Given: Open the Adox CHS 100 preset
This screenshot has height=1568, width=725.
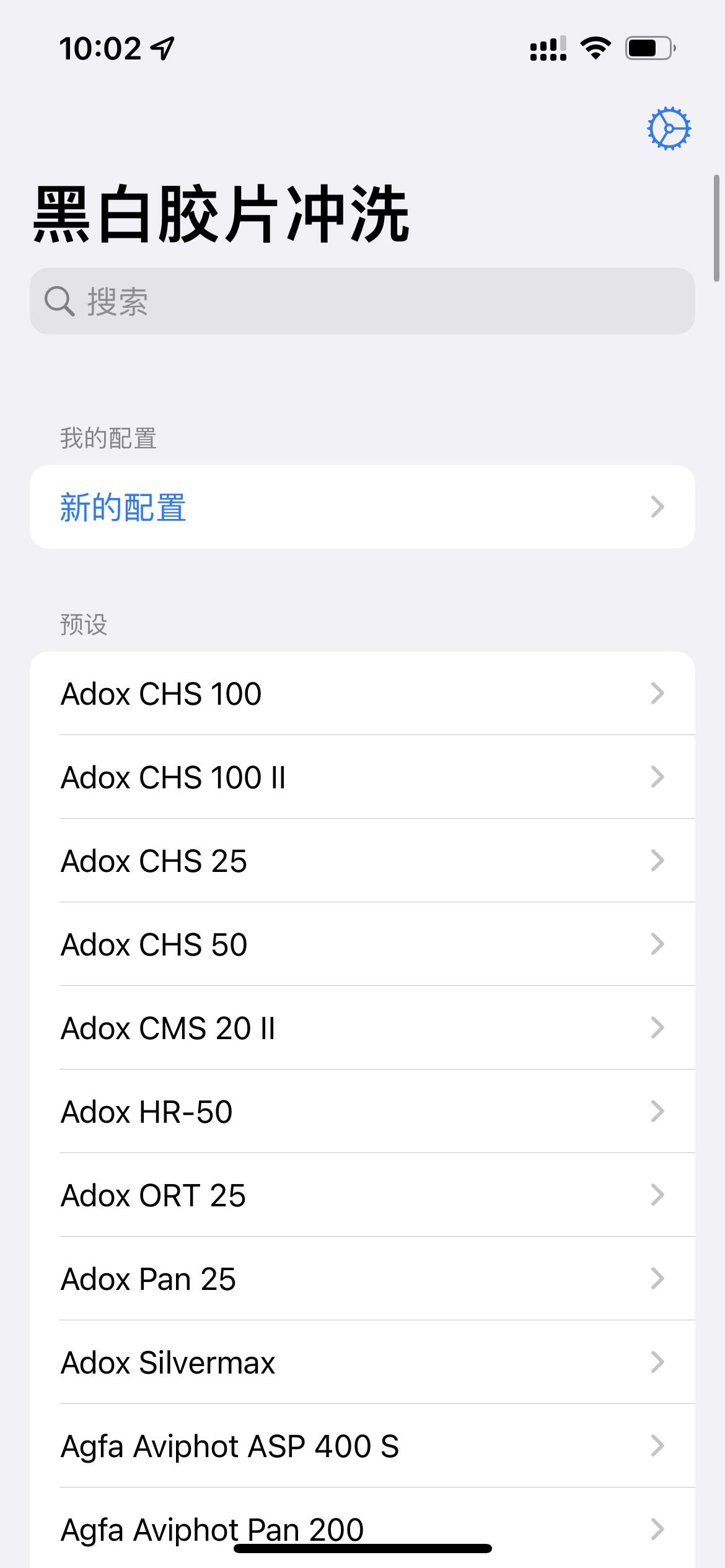Looking at the screenshot, I should pos(362,694).
